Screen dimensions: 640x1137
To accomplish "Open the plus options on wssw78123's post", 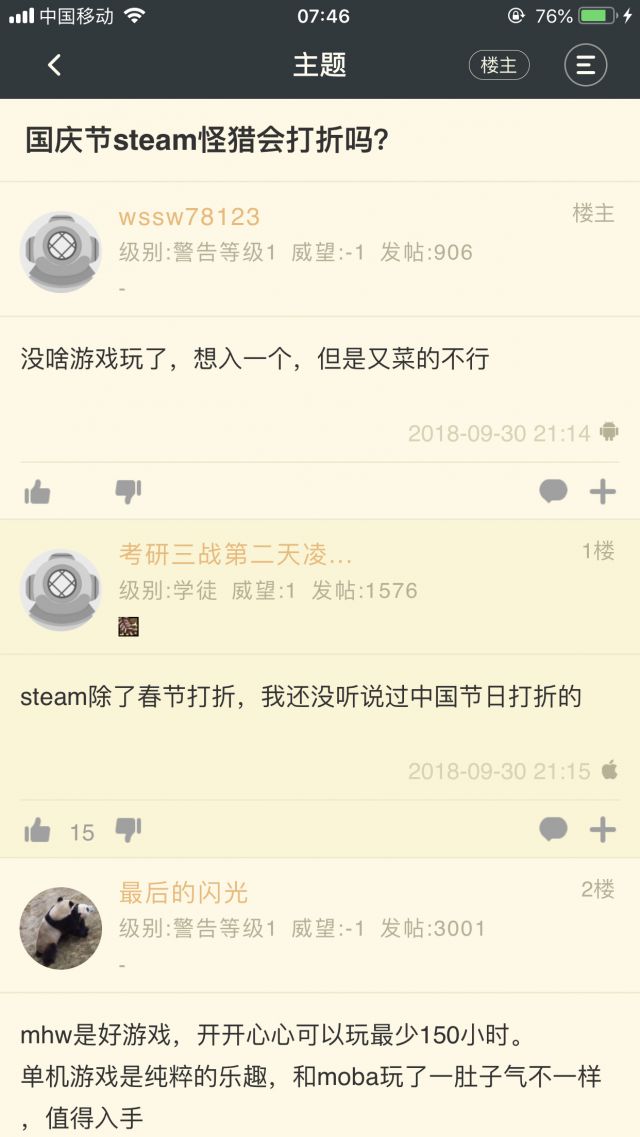I will pos(603,491).
